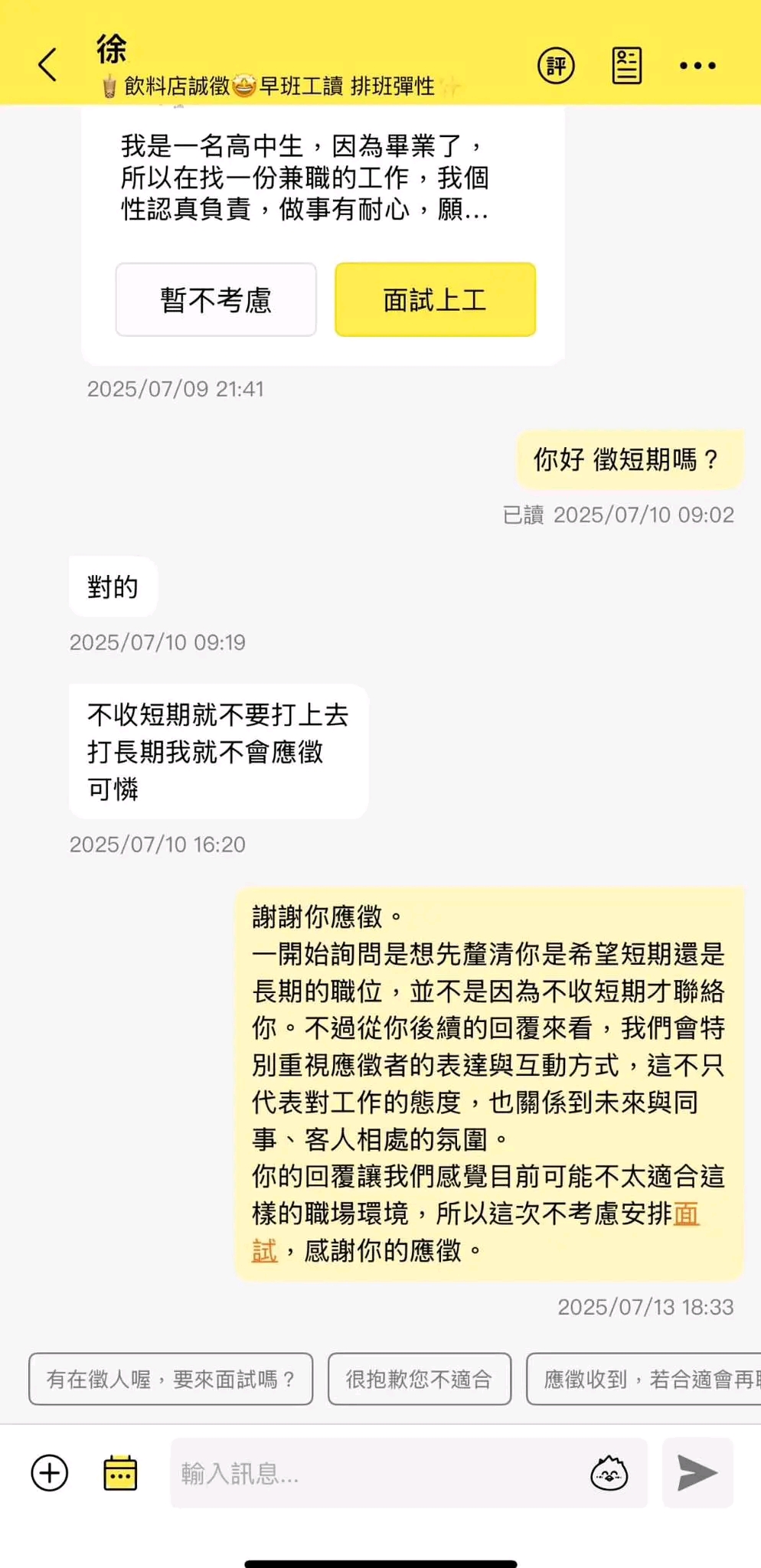Select the 面試上工 button
761x1568 pixels.
[x=435, y=299]
